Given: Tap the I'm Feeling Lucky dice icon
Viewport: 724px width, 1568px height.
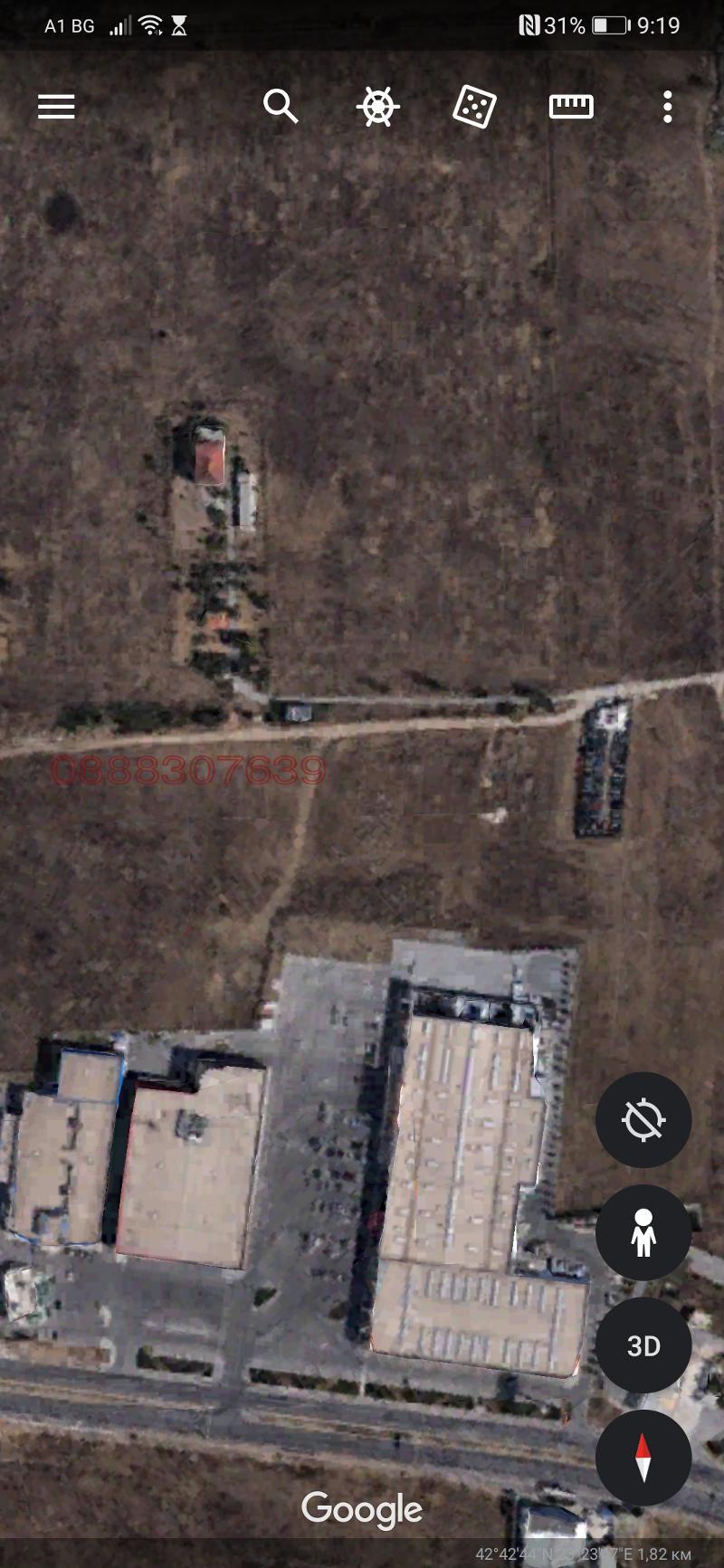Looking at the screenshot, I should [x=474, y=106].
